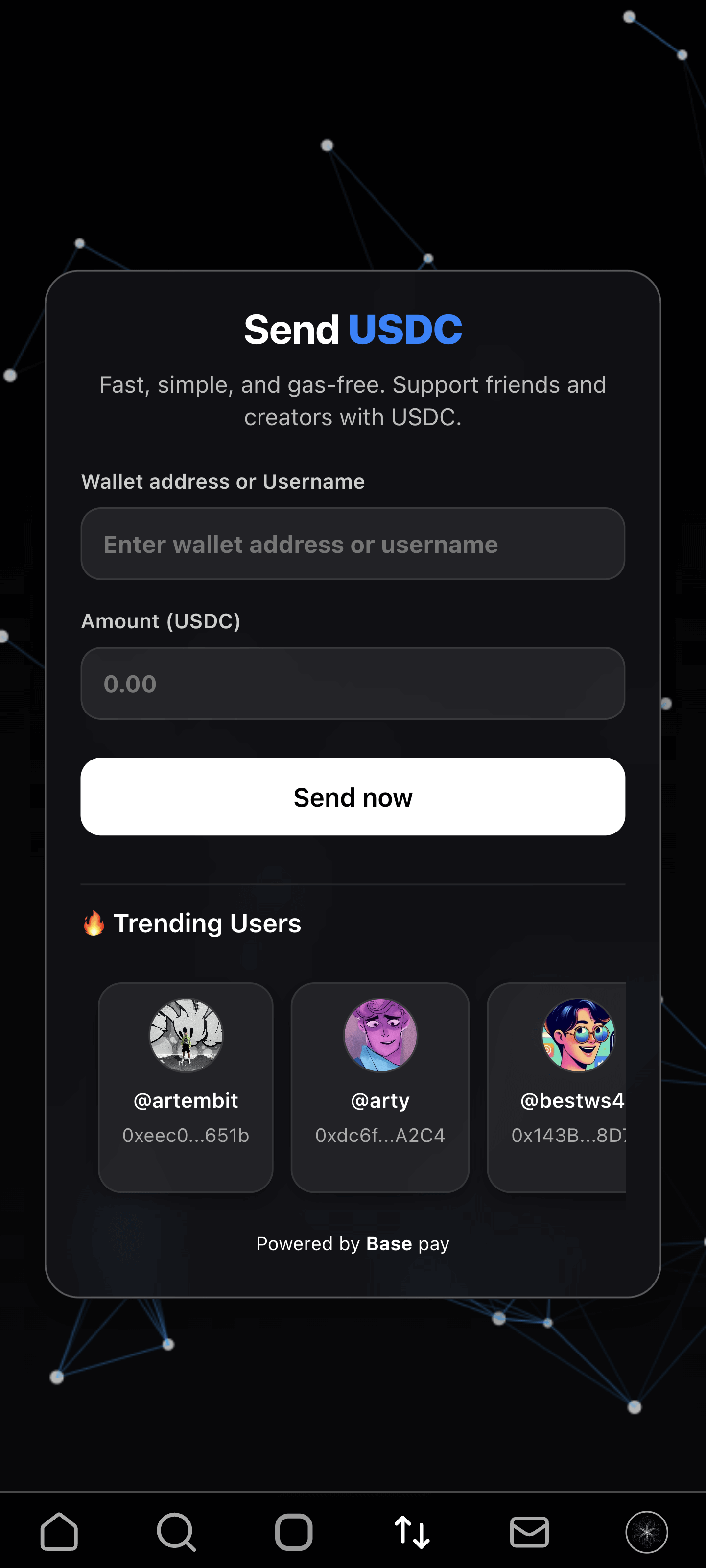Tap the Amount (USDC) input field

[353, 683]
